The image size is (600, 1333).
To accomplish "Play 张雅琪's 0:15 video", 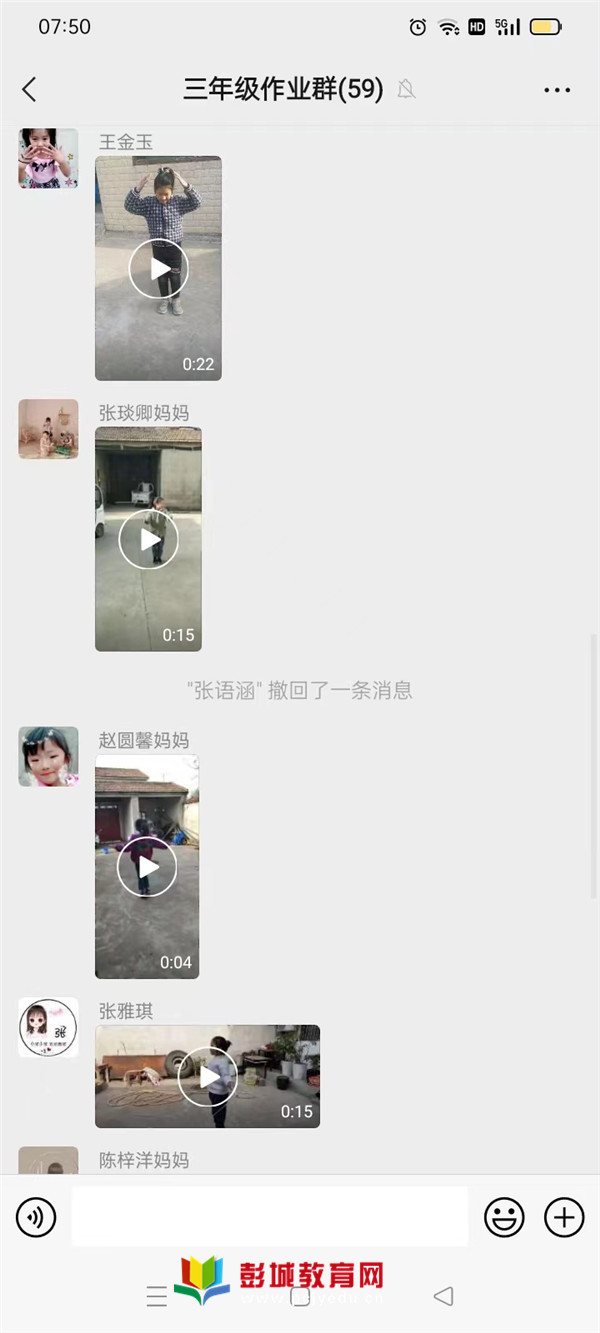I will (207, 1076).
